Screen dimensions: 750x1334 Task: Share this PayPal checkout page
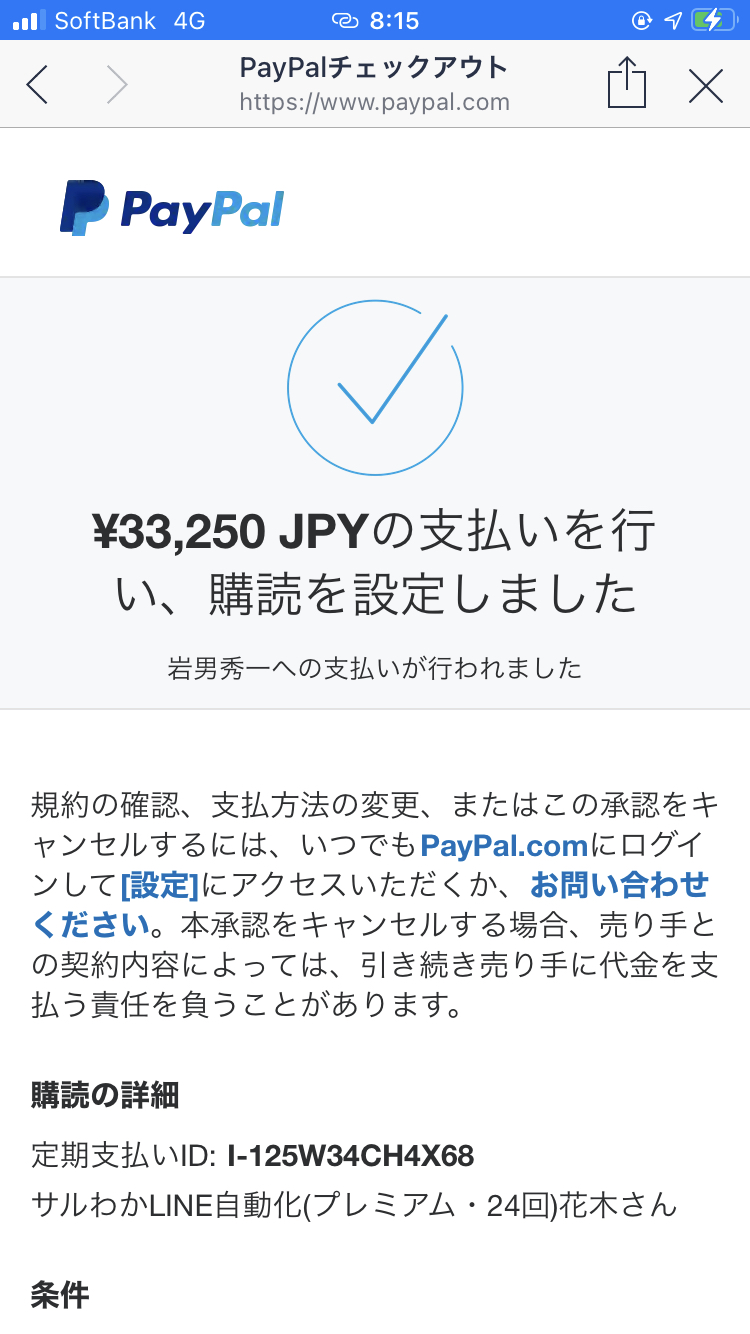coord(627,82)
